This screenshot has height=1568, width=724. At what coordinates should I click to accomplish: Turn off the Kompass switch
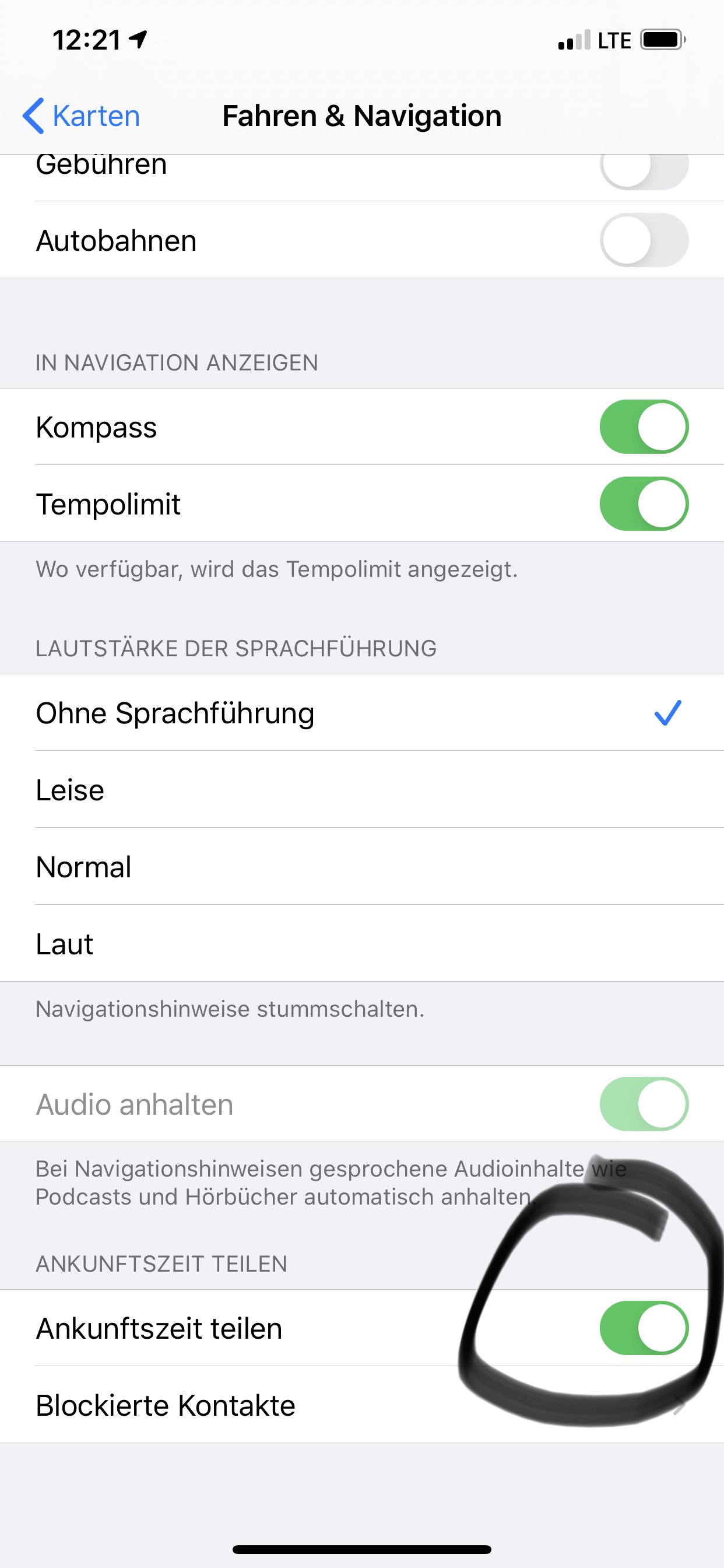644,426
